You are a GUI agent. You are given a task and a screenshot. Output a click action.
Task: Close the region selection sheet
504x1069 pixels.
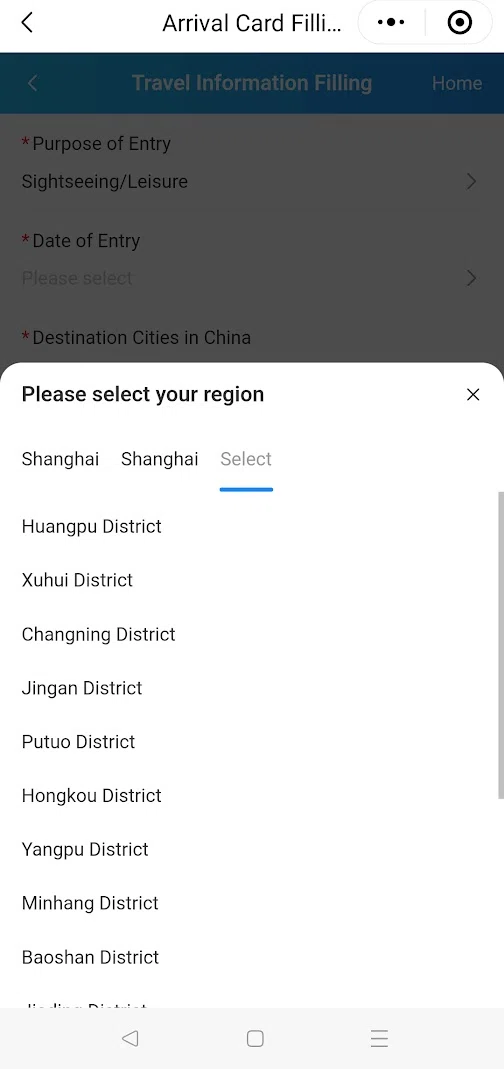(473, 395)
